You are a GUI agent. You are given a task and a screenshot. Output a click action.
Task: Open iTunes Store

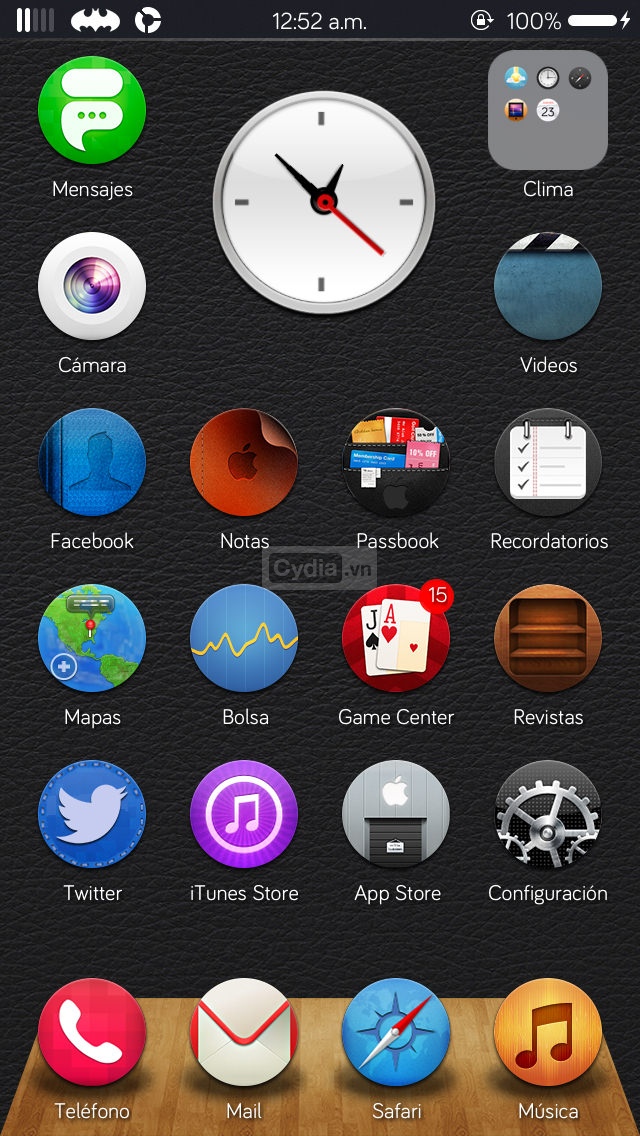pyautogui.click(x=244, y=815)
